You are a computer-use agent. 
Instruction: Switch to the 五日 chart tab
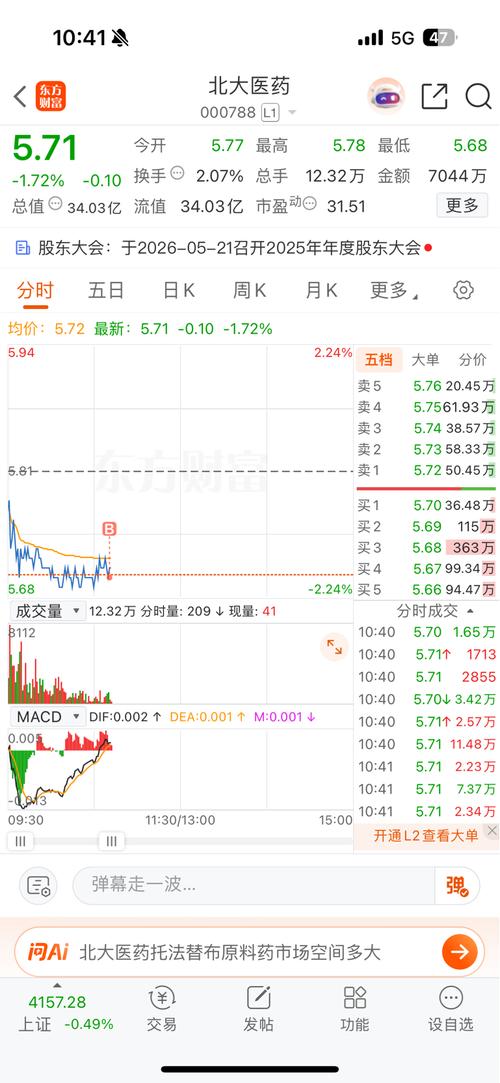pyautogui.click(x=106, y=291)
